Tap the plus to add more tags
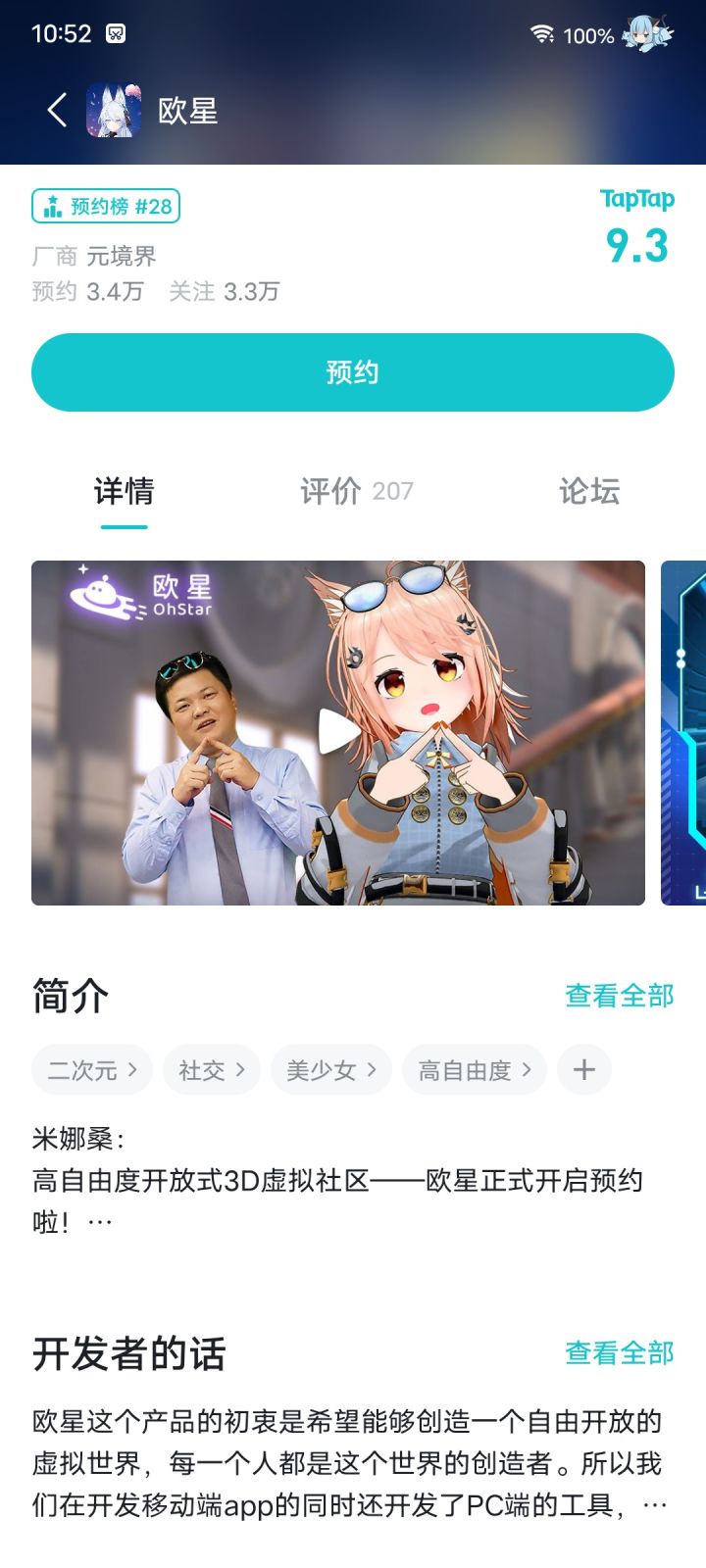 [x=584, y=1069]
